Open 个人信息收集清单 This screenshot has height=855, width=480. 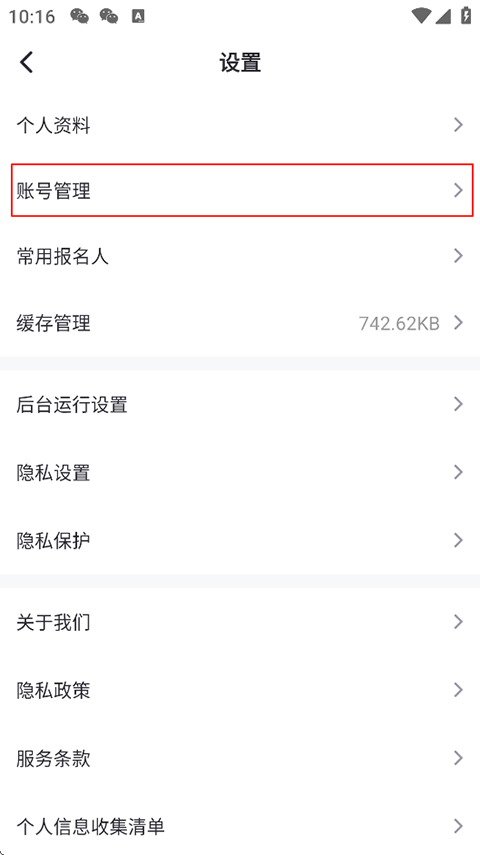tap(240, 826)
